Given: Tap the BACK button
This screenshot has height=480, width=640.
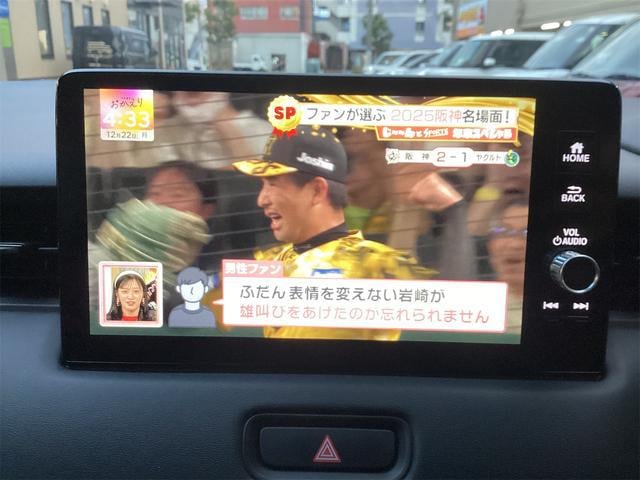Looking at the screenshot, I should pyautogui.click(x=573, y=194).
